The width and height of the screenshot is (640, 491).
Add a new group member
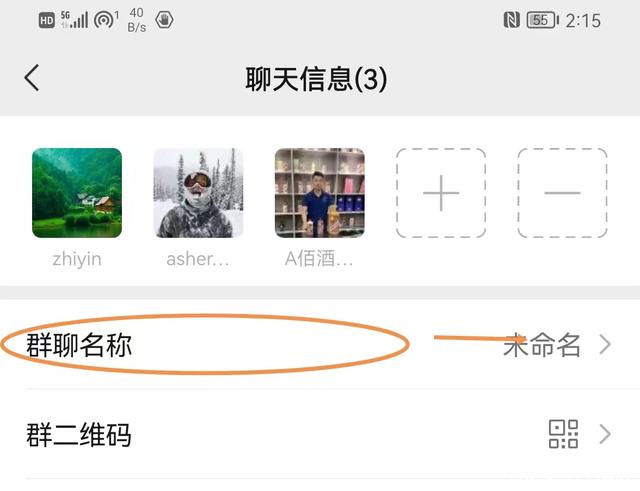[x=441, y=193]
